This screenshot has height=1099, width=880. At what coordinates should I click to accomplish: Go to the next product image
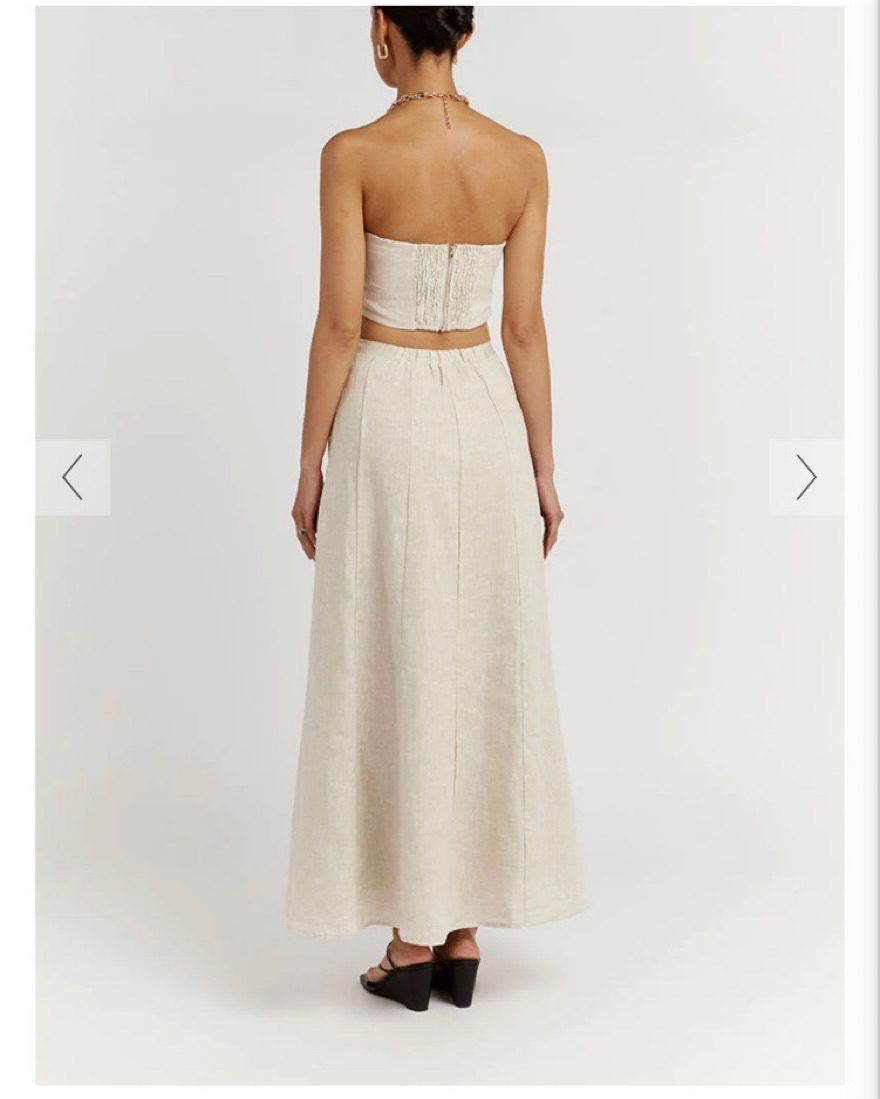pos(806,477)
